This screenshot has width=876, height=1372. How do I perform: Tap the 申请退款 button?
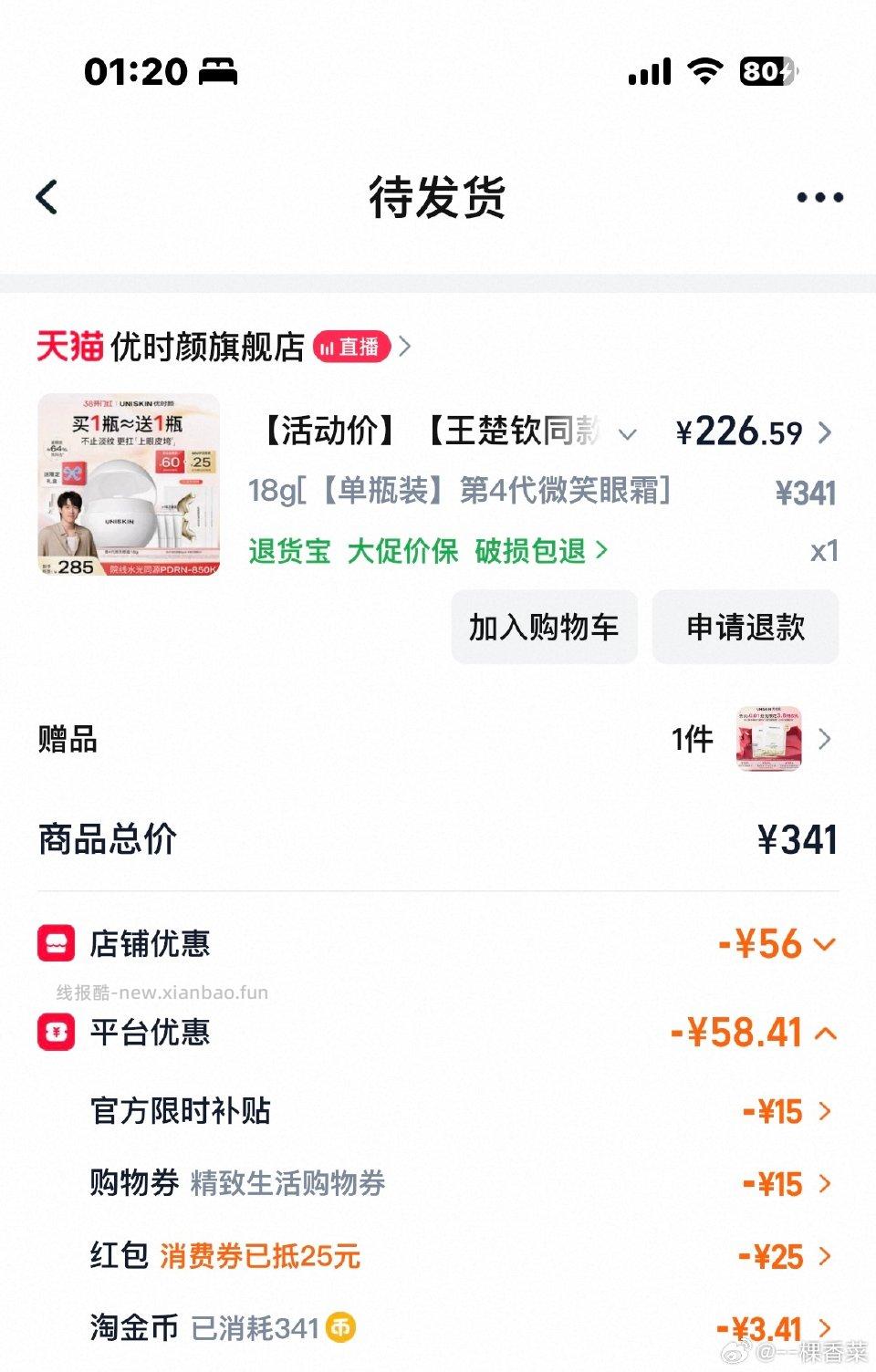[x=745, y=627]
